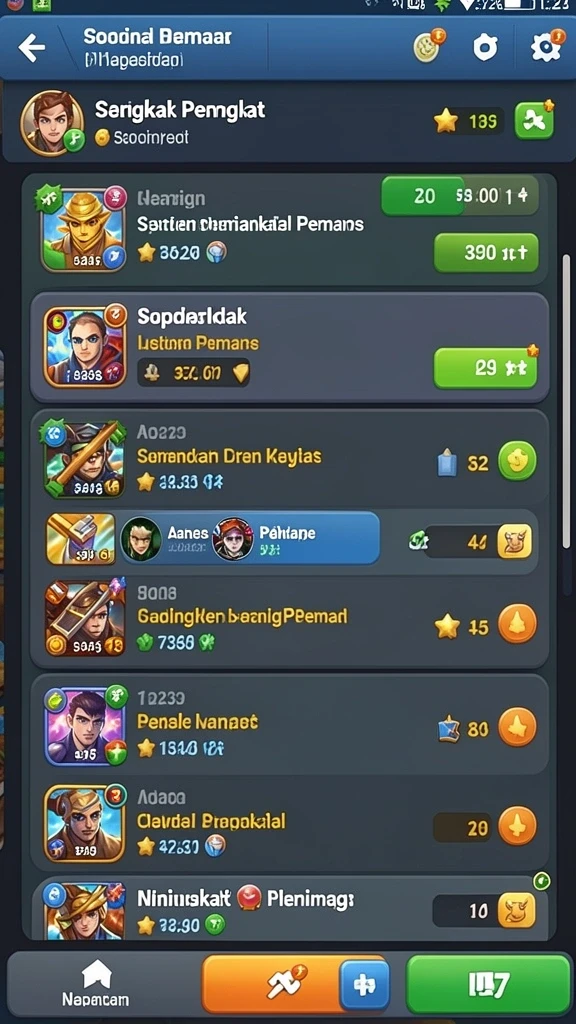Tap the yellow button beside 44
This screenshot has width=576, height=1024.
514,541
